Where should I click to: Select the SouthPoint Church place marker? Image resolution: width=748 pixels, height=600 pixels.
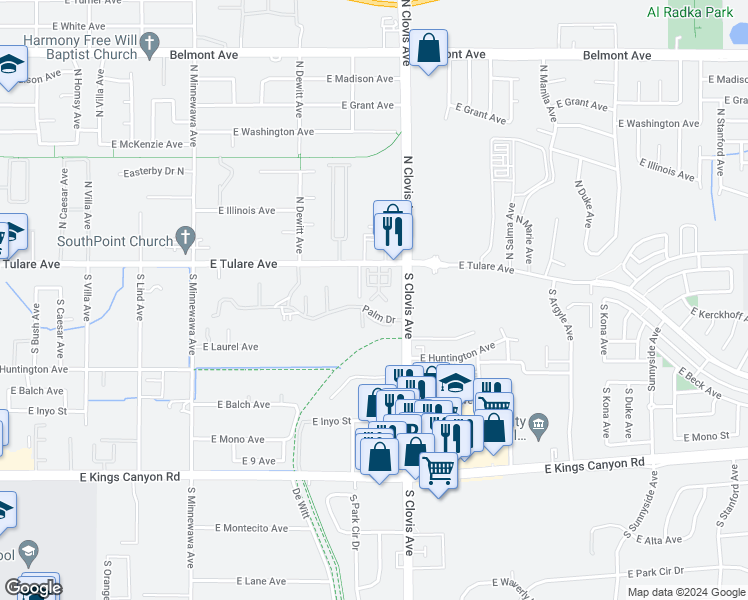coord(184,237)
